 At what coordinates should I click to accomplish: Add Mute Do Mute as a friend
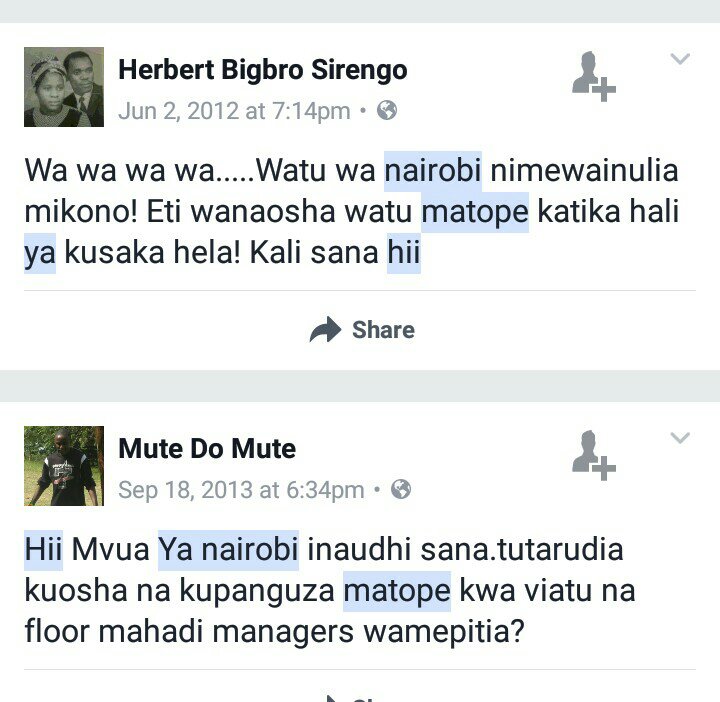click(592, 455)
